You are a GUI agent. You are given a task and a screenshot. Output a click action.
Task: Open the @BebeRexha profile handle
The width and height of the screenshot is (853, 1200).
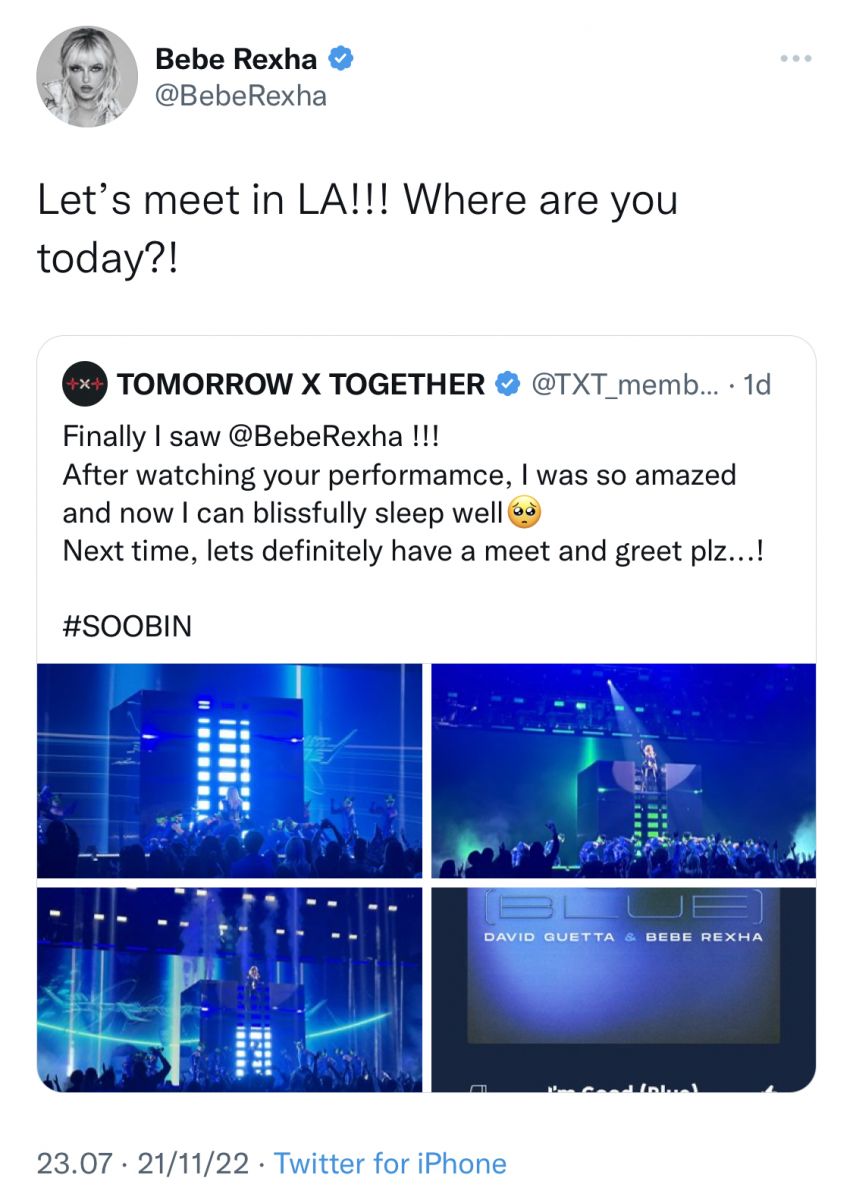click(x=240, y=97)
